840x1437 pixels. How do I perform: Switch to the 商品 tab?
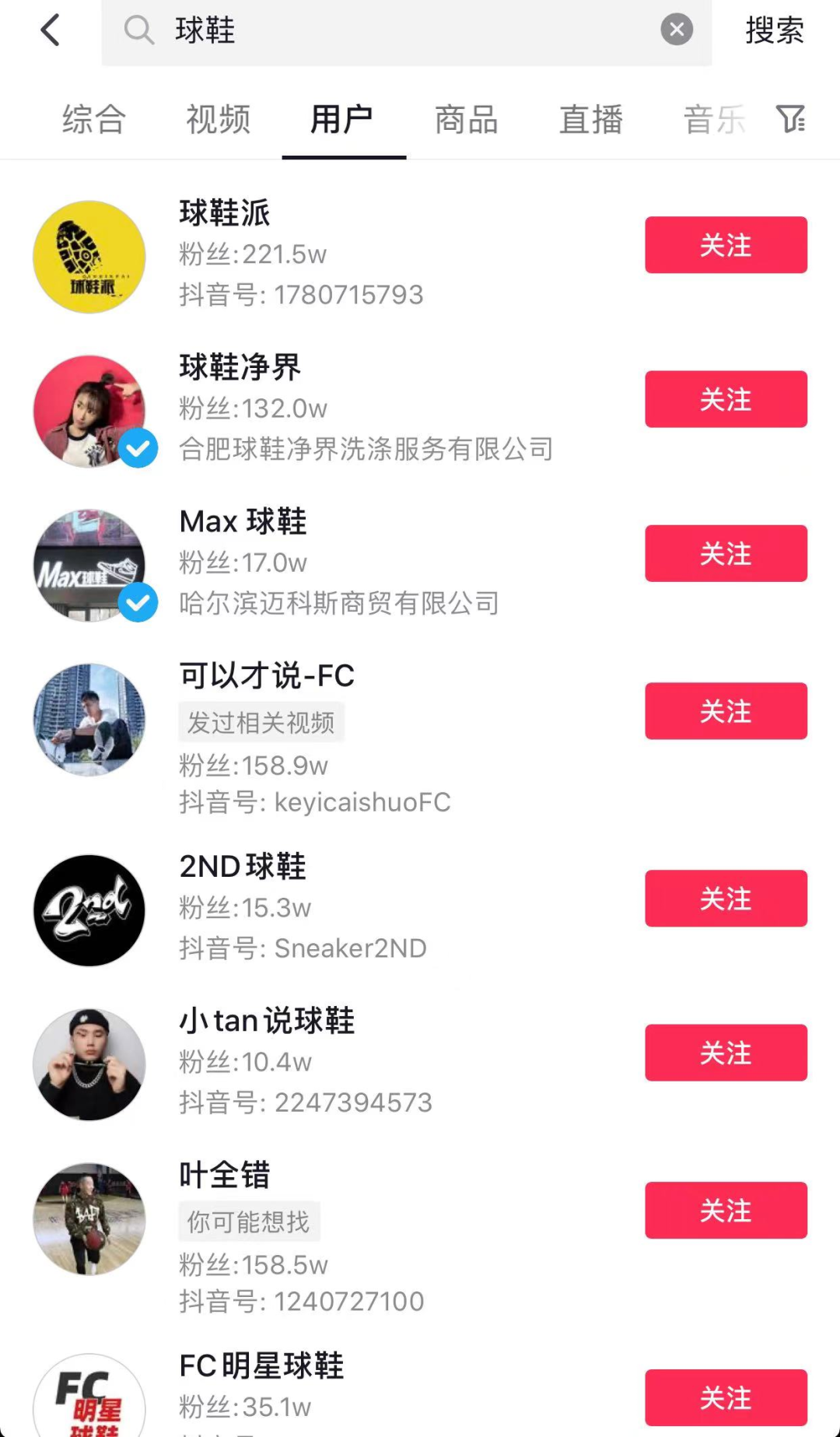[465, 119]
